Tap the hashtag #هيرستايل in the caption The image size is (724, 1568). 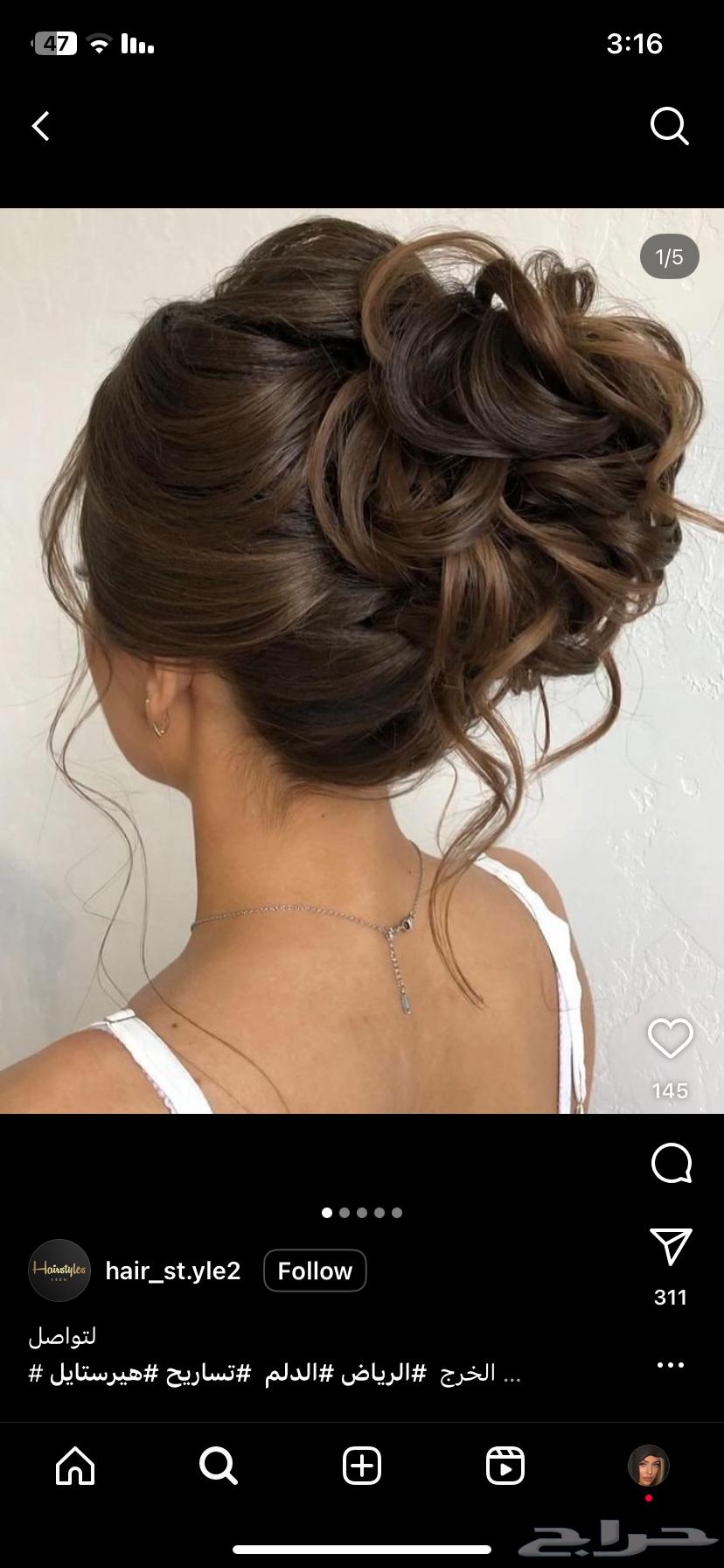click(104, 1371)
